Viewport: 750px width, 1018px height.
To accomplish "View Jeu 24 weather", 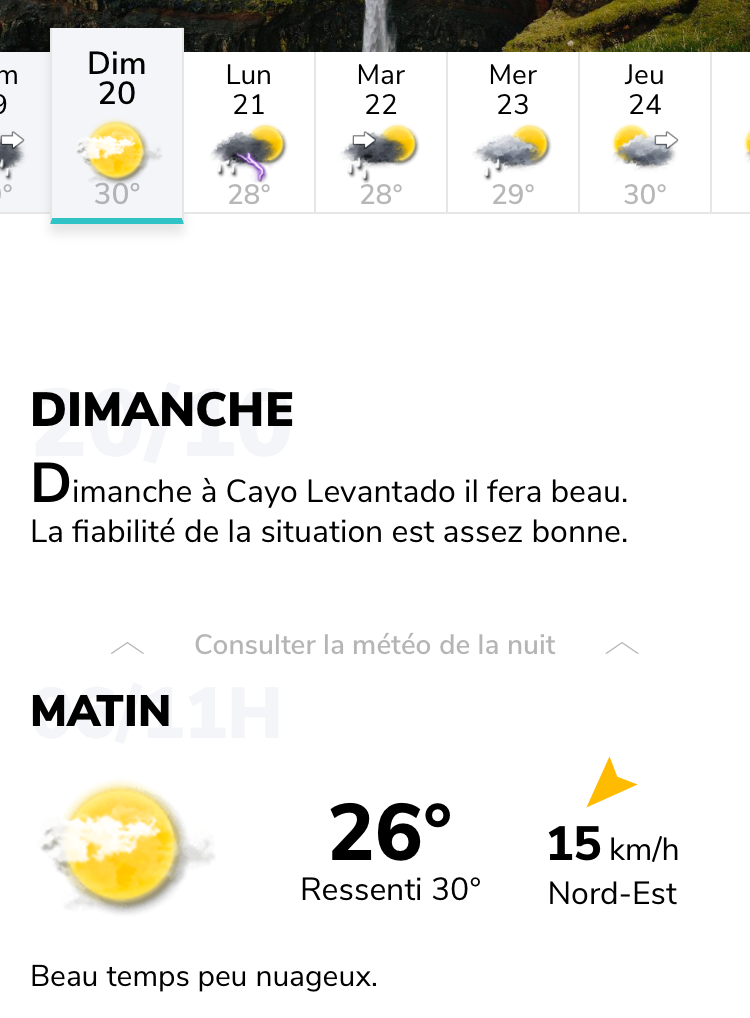I will [x=645, y=132].
